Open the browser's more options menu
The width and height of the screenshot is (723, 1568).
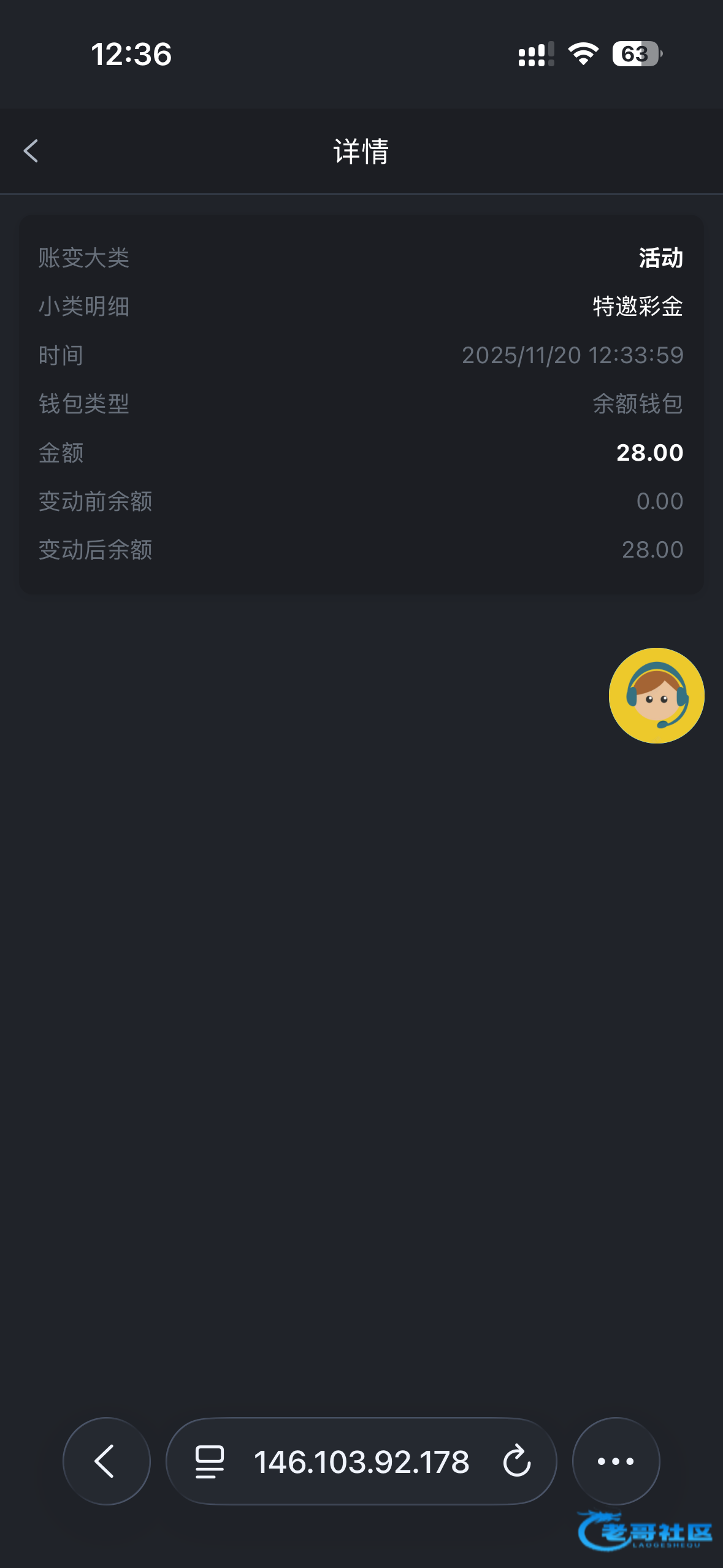(616, 1461)
